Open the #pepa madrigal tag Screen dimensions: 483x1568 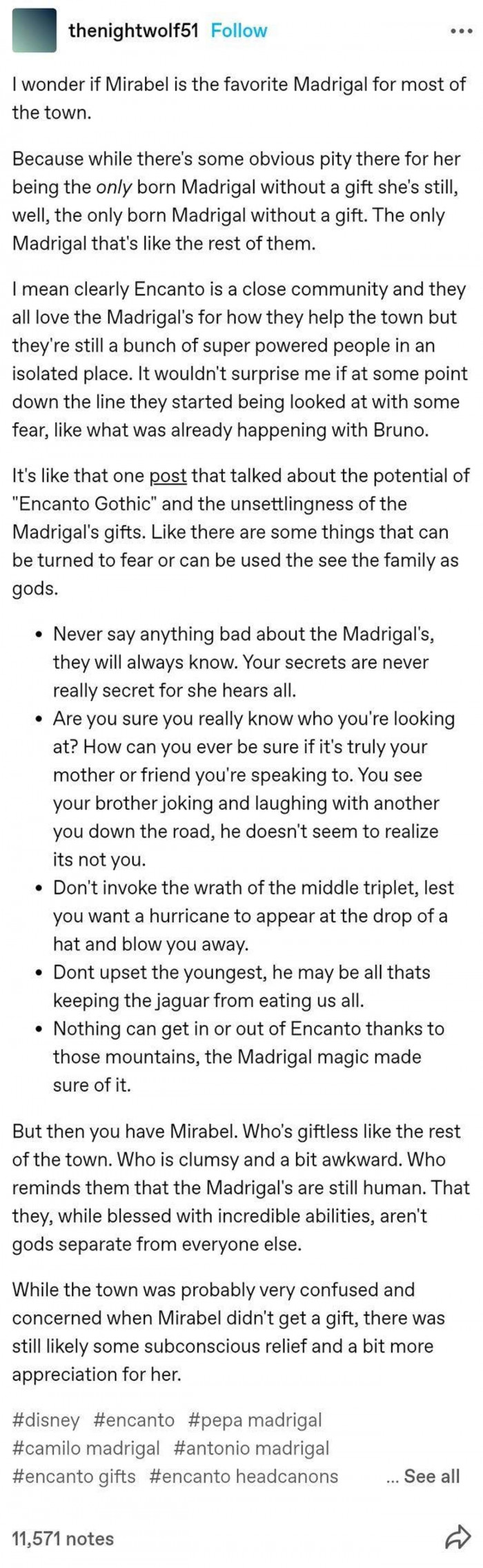point(254,1420)
